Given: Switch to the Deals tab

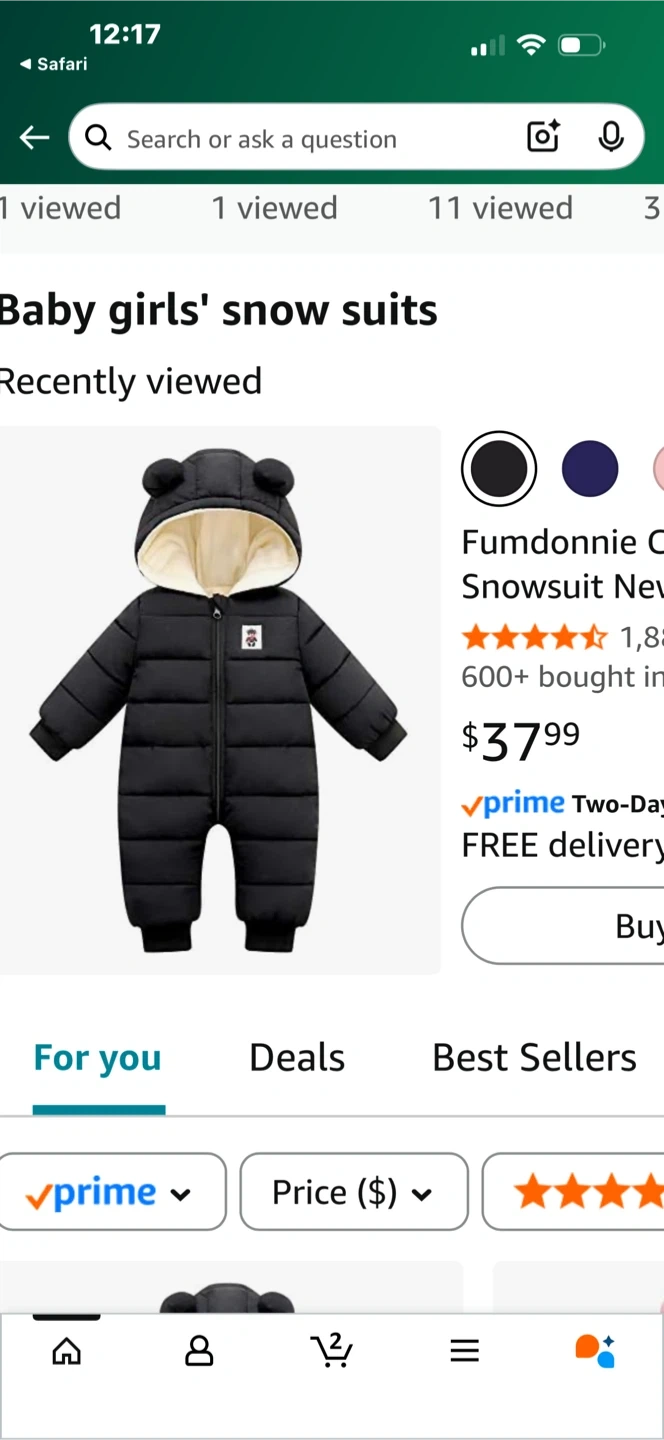Looking at the screenshot, I should (x=297, y=1058).
